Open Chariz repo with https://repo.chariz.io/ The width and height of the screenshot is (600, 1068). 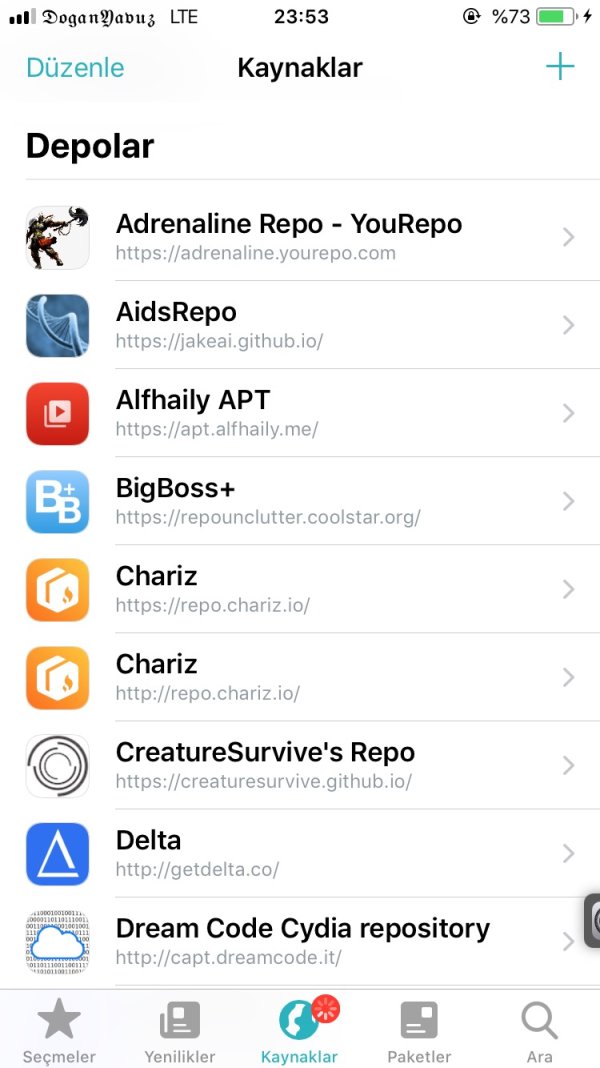click(300, 589)
